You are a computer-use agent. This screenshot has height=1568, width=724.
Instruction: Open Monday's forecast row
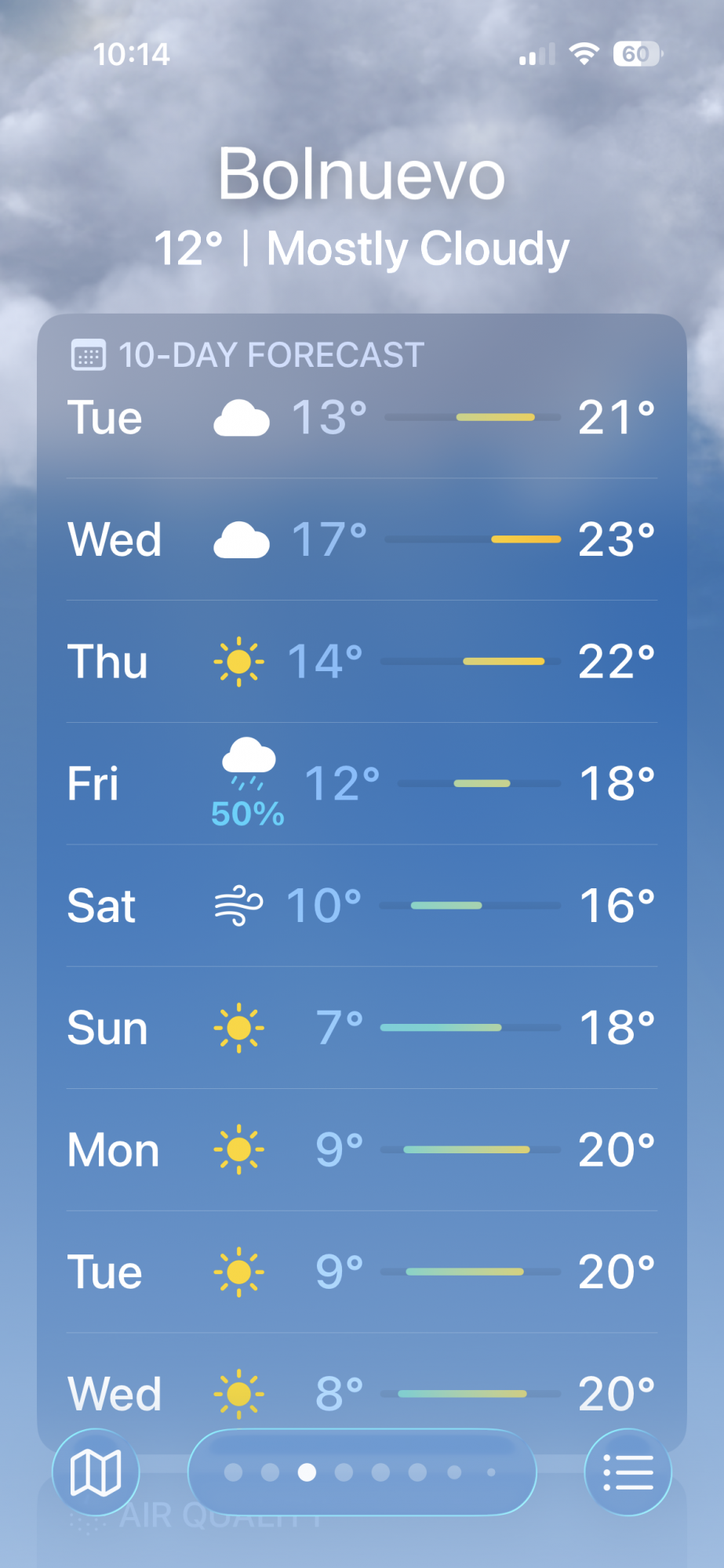[x=362, y=1150]
